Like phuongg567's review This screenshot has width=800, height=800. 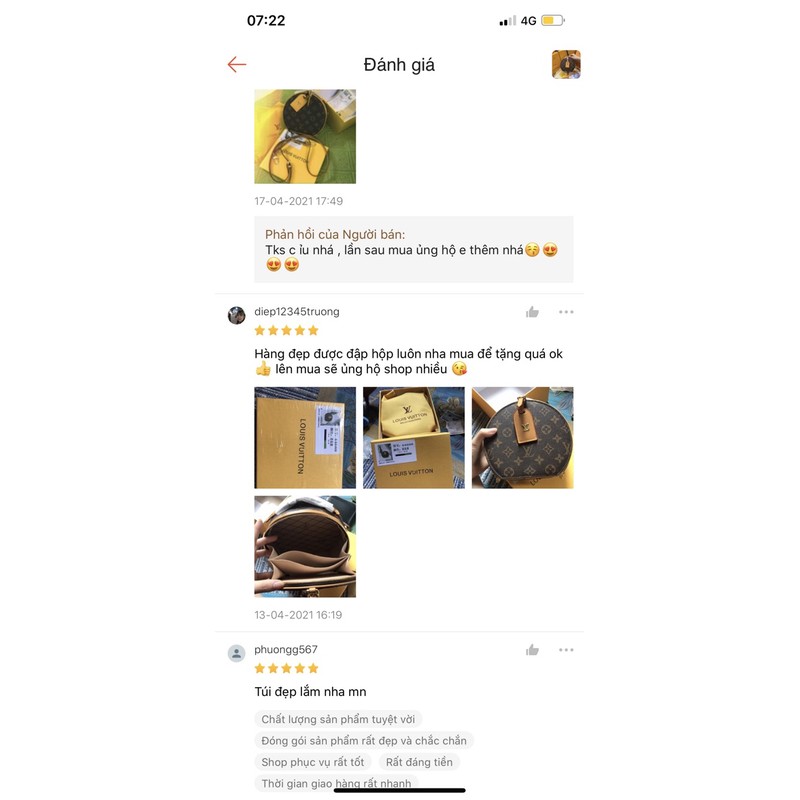coord(532,650)
